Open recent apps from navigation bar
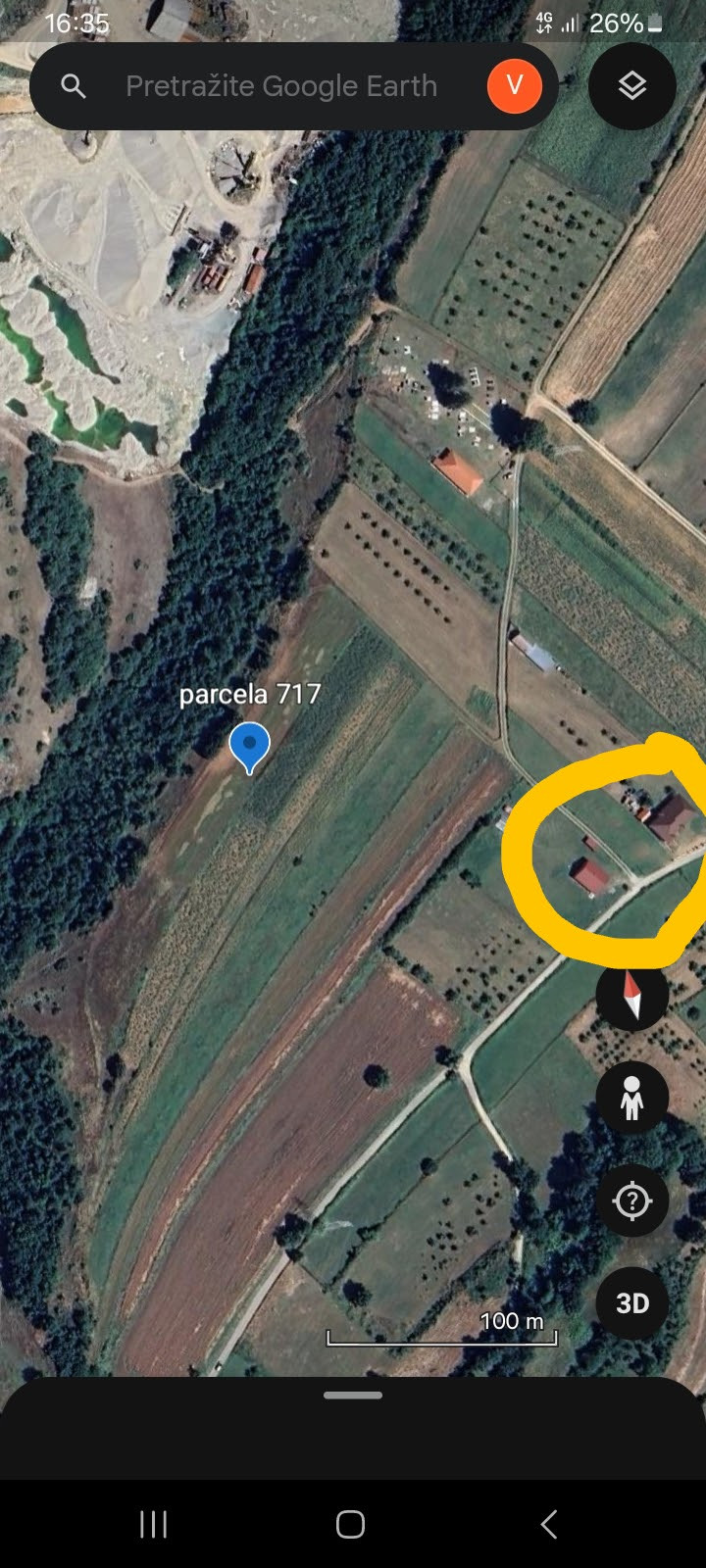 154,1524
